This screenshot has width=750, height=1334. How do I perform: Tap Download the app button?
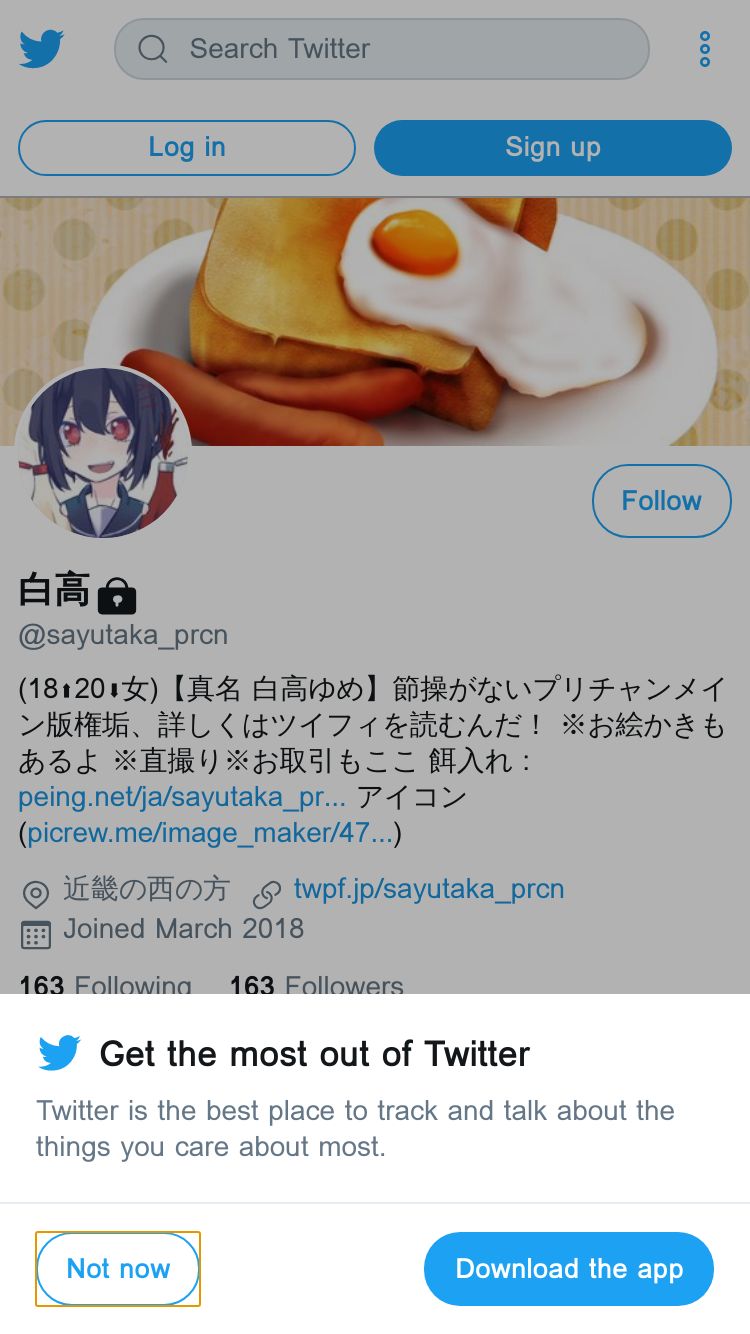coord(569,1269)
